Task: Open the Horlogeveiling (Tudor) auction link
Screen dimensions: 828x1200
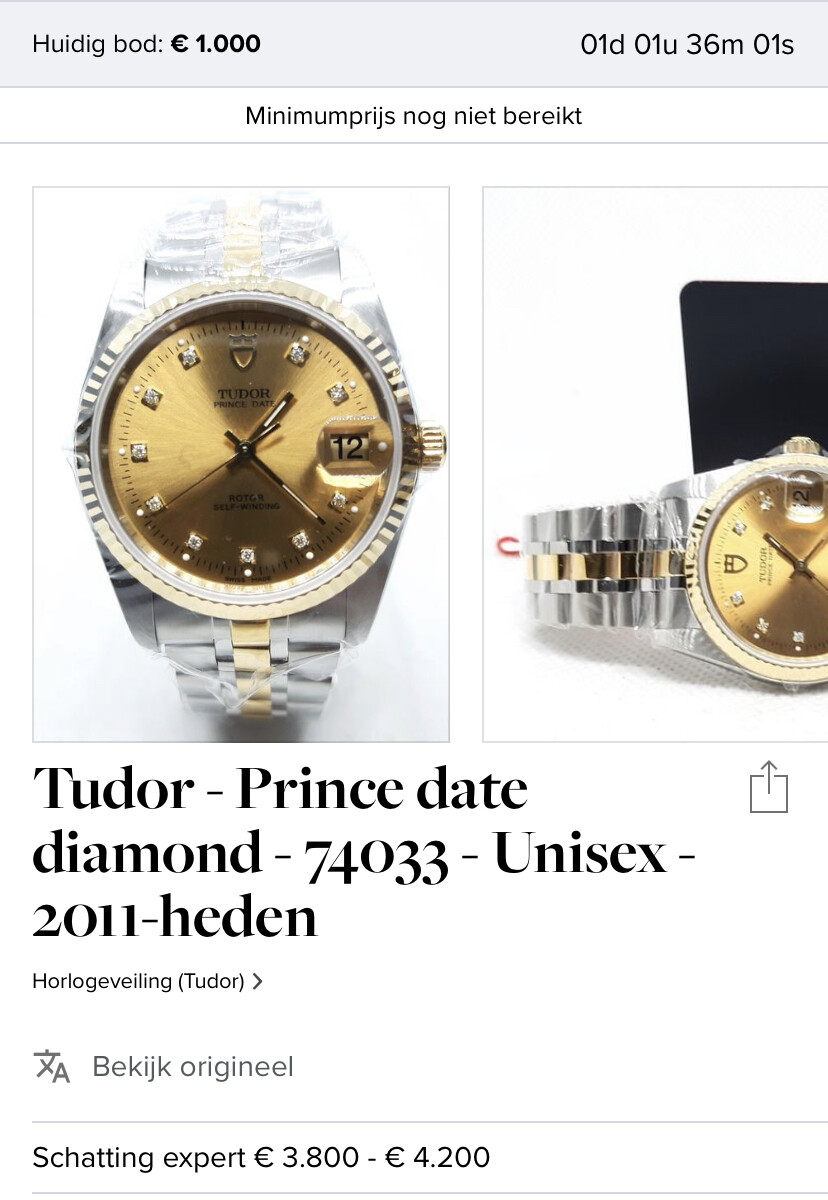Action: click(147, 981)
